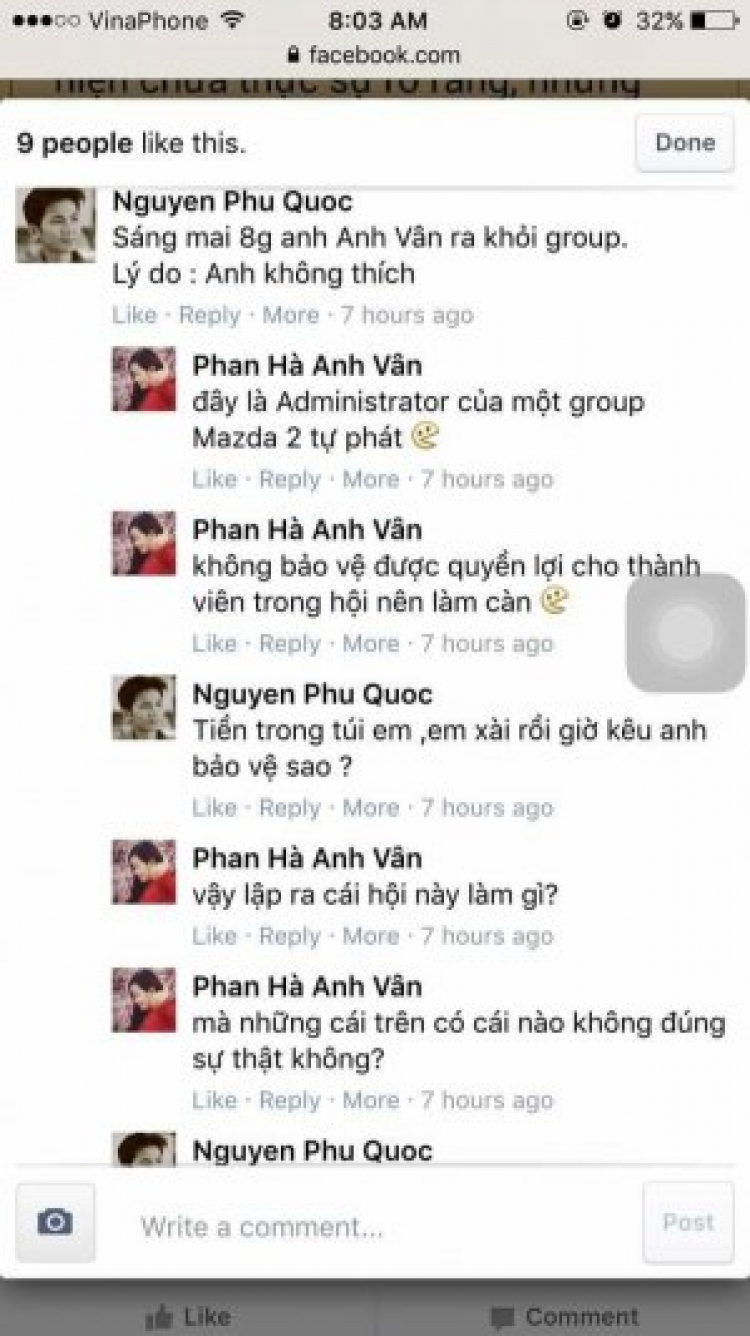This screenshot has height=1336, width=750.
Task: Open More under the "sự thật không?" comment
Action: pyautogui.click(x=371, y=1100)
